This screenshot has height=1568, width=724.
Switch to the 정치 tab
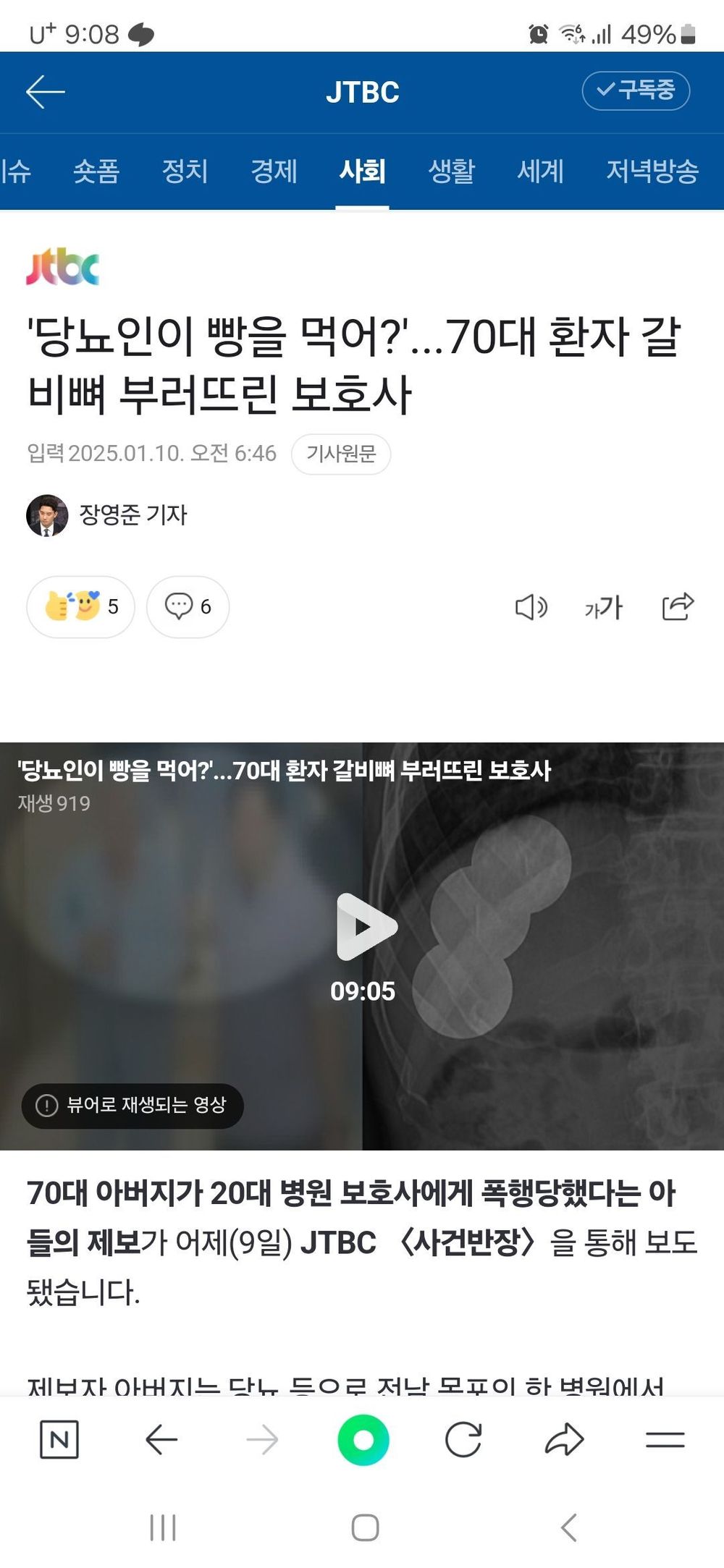tap(185, 171)
